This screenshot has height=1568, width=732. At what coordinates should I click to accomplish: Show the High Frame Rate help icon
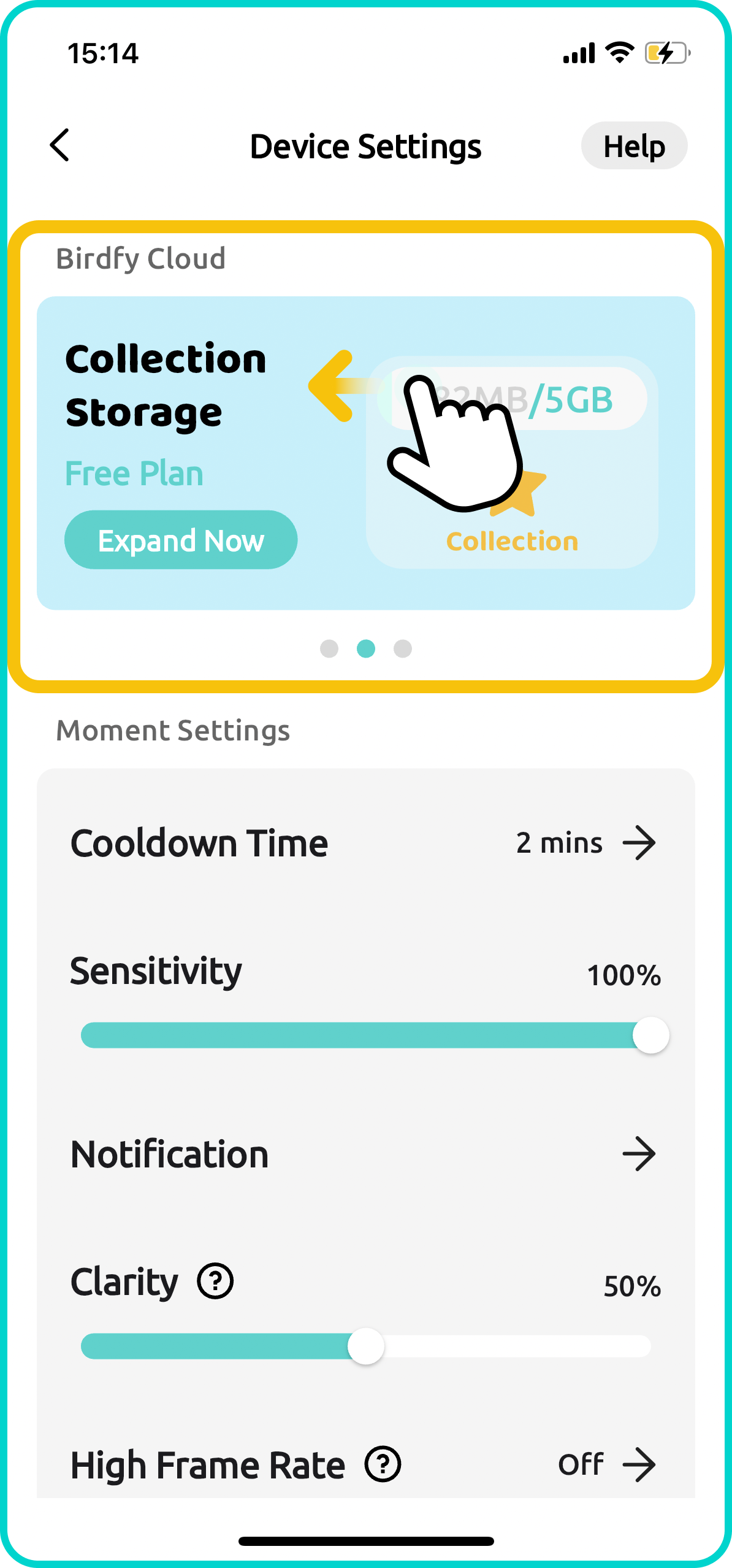coord(383,1464)
